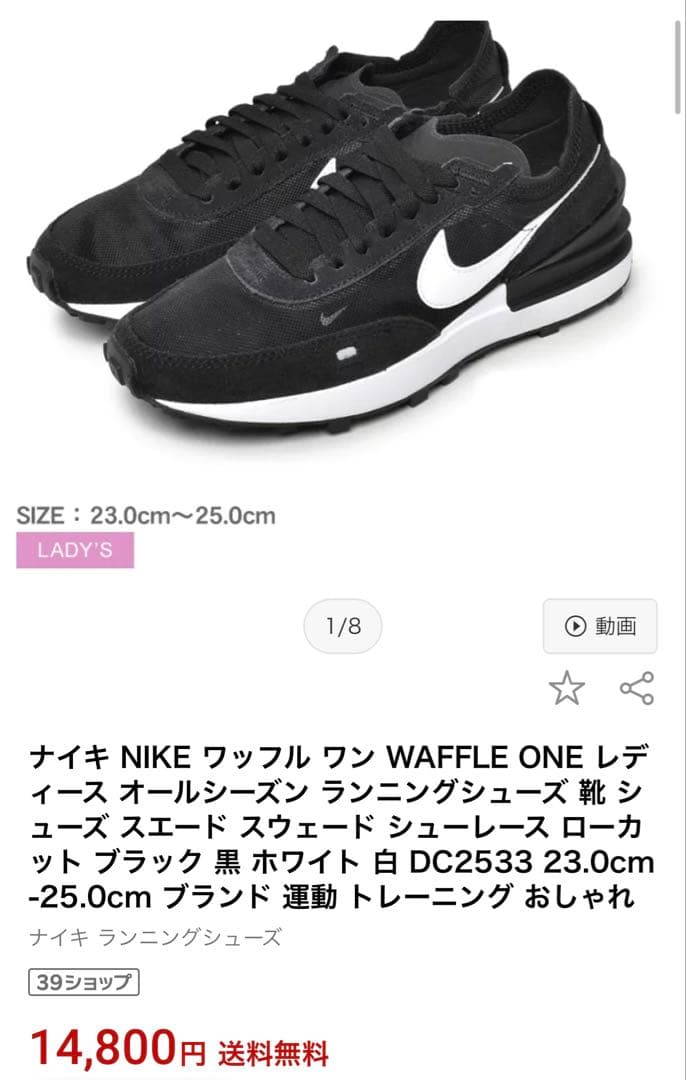Add this Nike shoe to favorites
The image size is (686, 1080).
(x=567, y=688)
